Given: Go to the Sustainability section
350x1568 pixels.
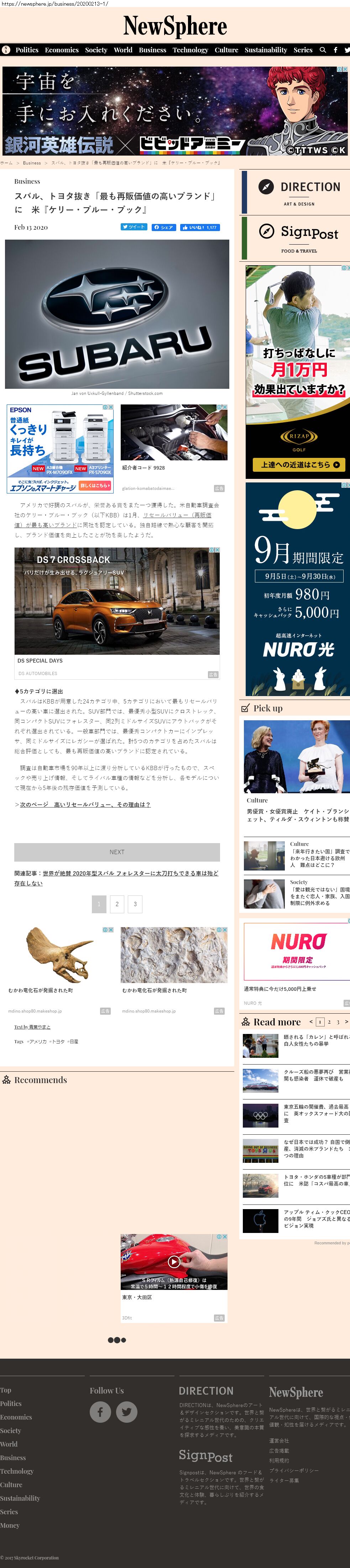Looking at the screenshot, I should [265, 50].
